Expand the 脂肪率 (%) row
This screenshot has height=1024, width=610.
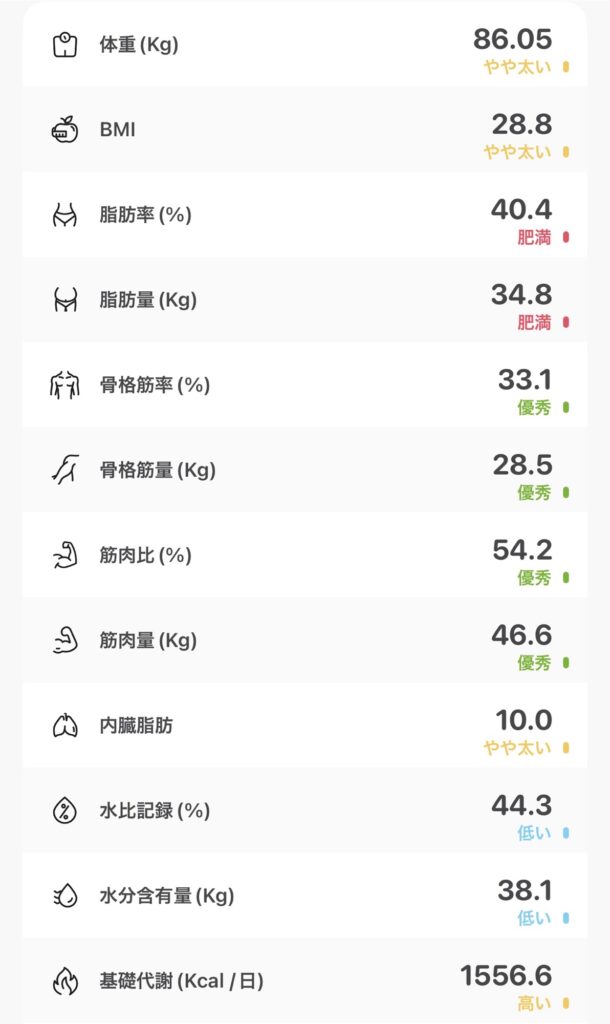[304, 215]
